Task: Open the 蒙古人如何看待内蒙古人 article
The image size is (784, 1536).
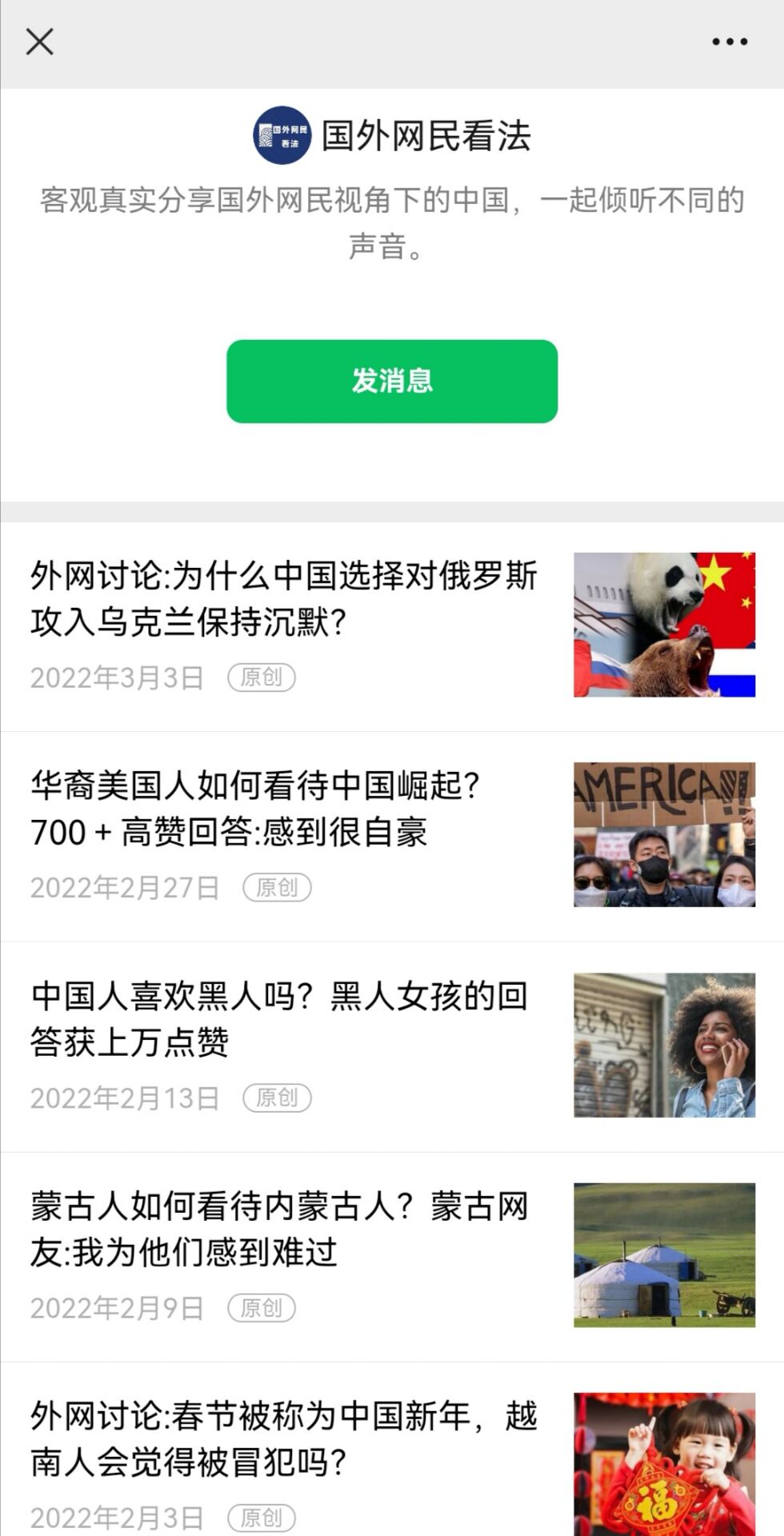Action: (280, 1229)
